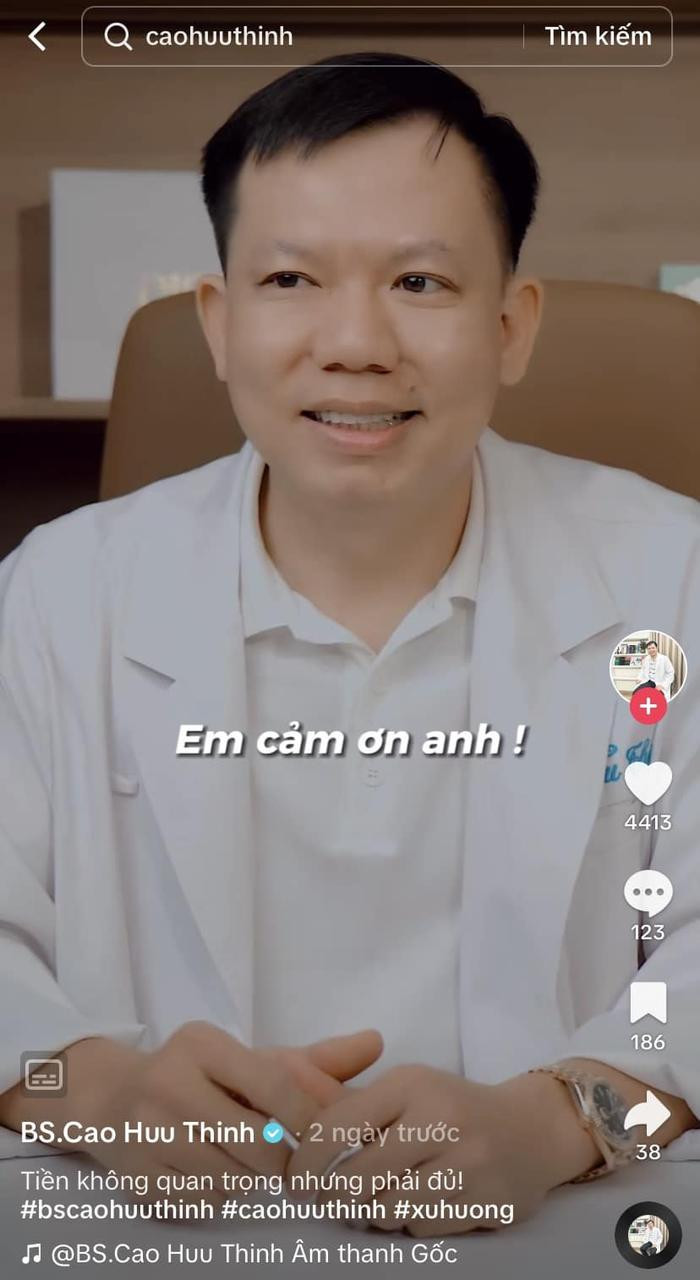
Task: Bookmark this video to favorites
Action: (648, 1003)
